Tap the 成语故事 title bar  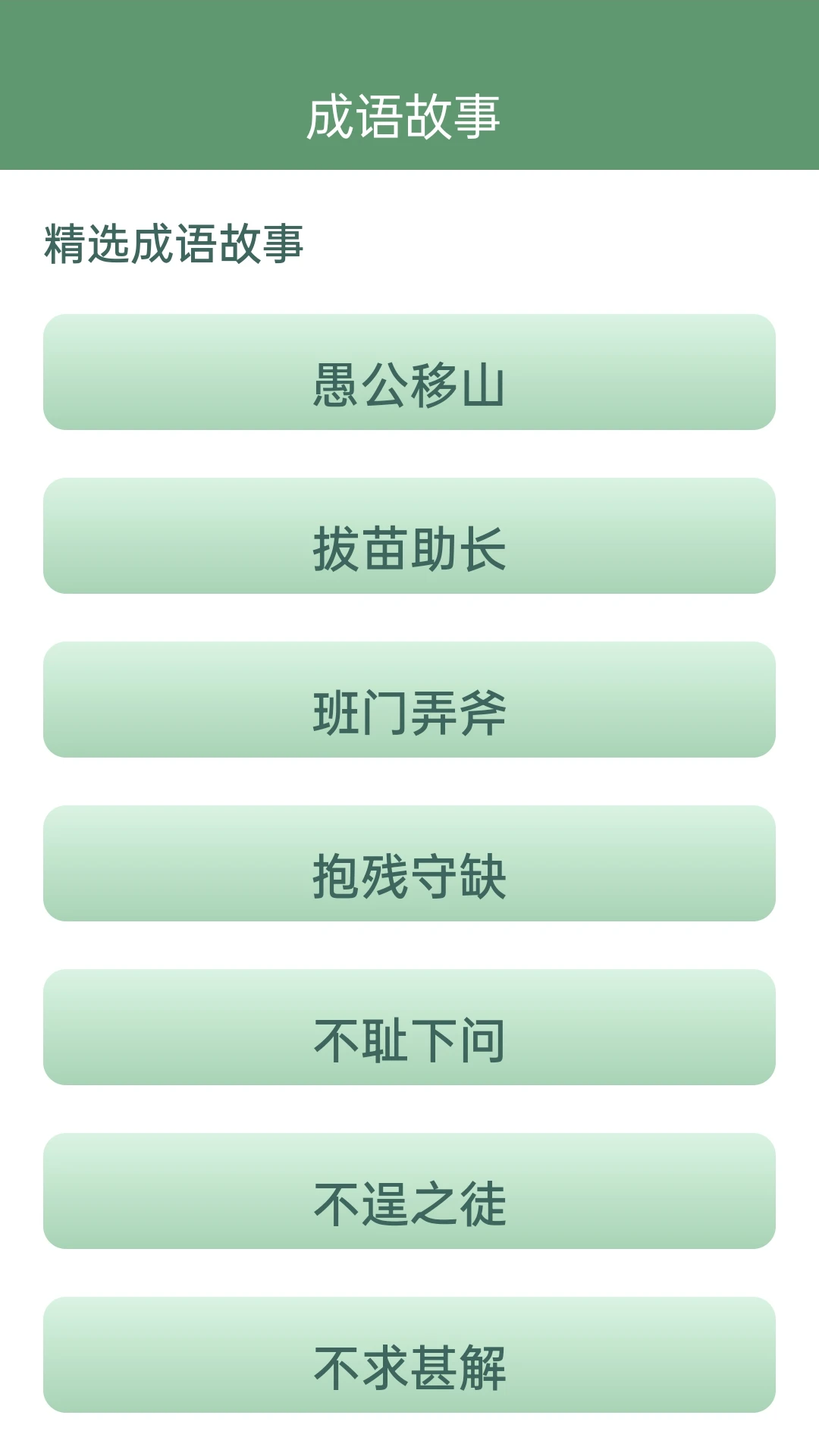click(x=409, y=115)
